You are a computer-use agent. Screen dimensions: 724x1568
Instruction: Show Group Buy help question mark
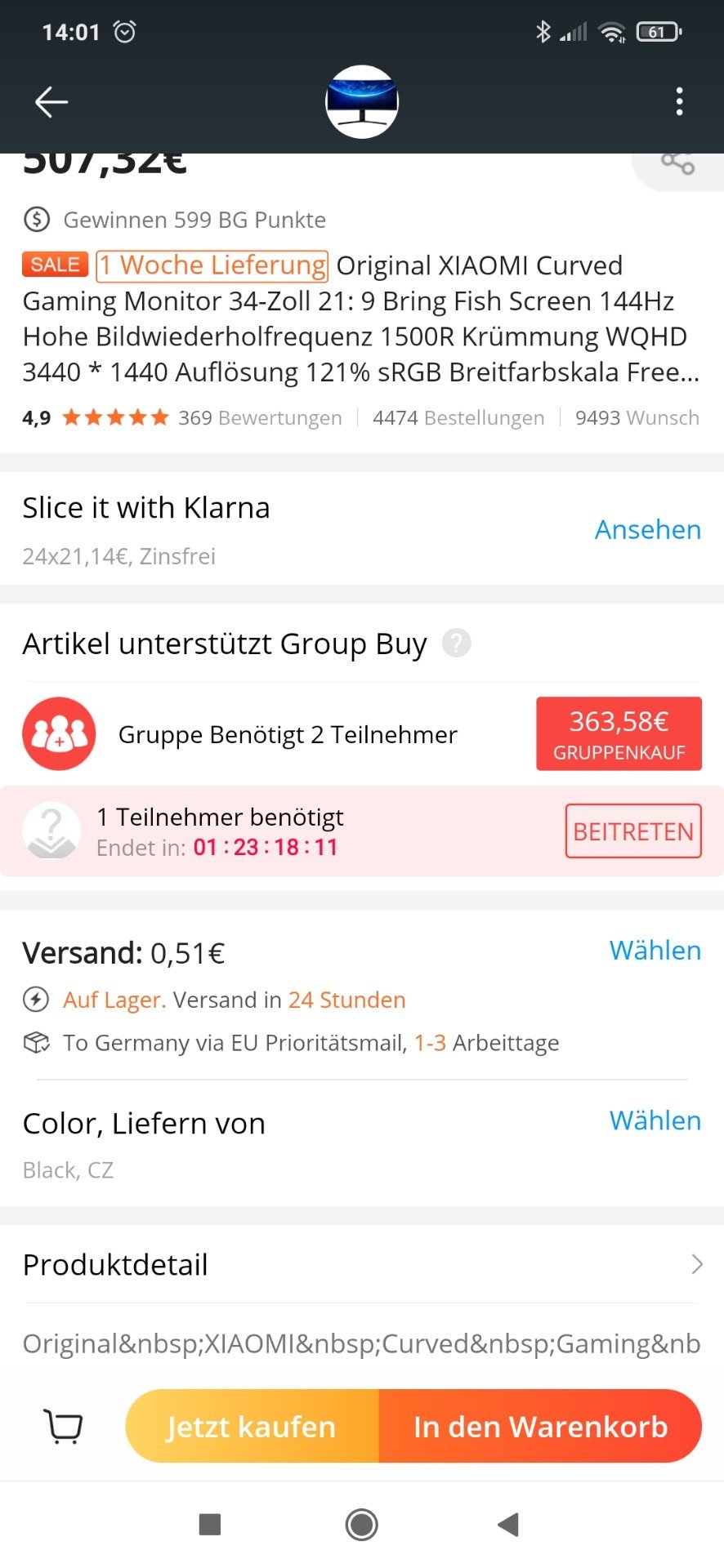tap(457, 644)
